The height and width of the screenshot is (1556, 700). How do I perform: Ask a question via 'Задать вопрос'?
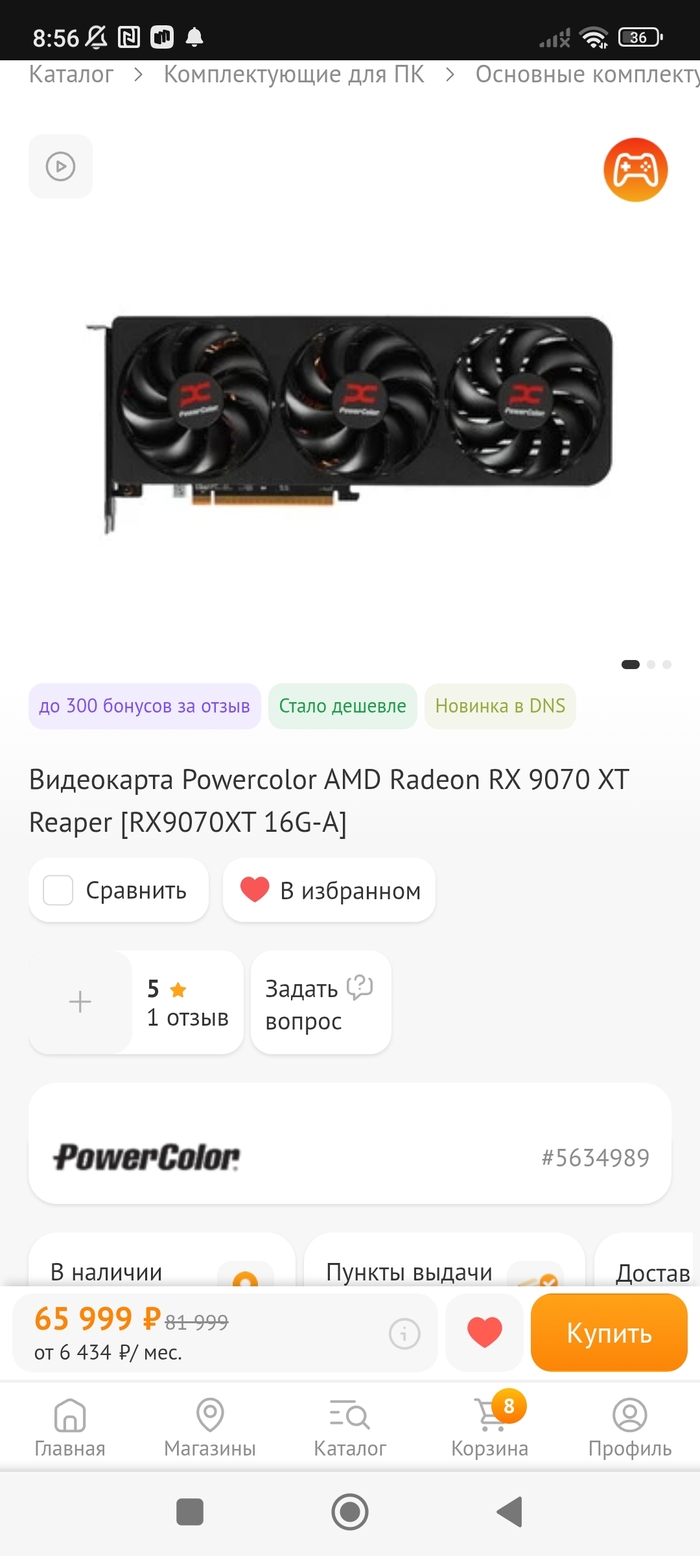320,1003
